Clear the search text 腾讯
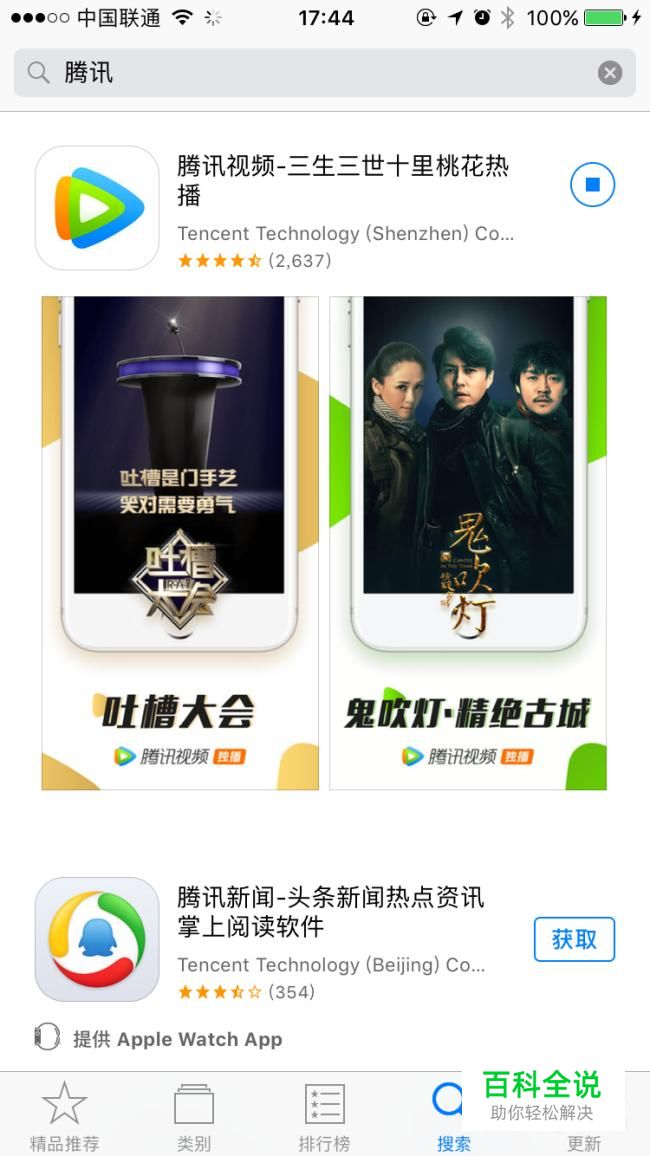This screenshot has height=1156, width=650. pyautogui.click(x=610, y=73)
